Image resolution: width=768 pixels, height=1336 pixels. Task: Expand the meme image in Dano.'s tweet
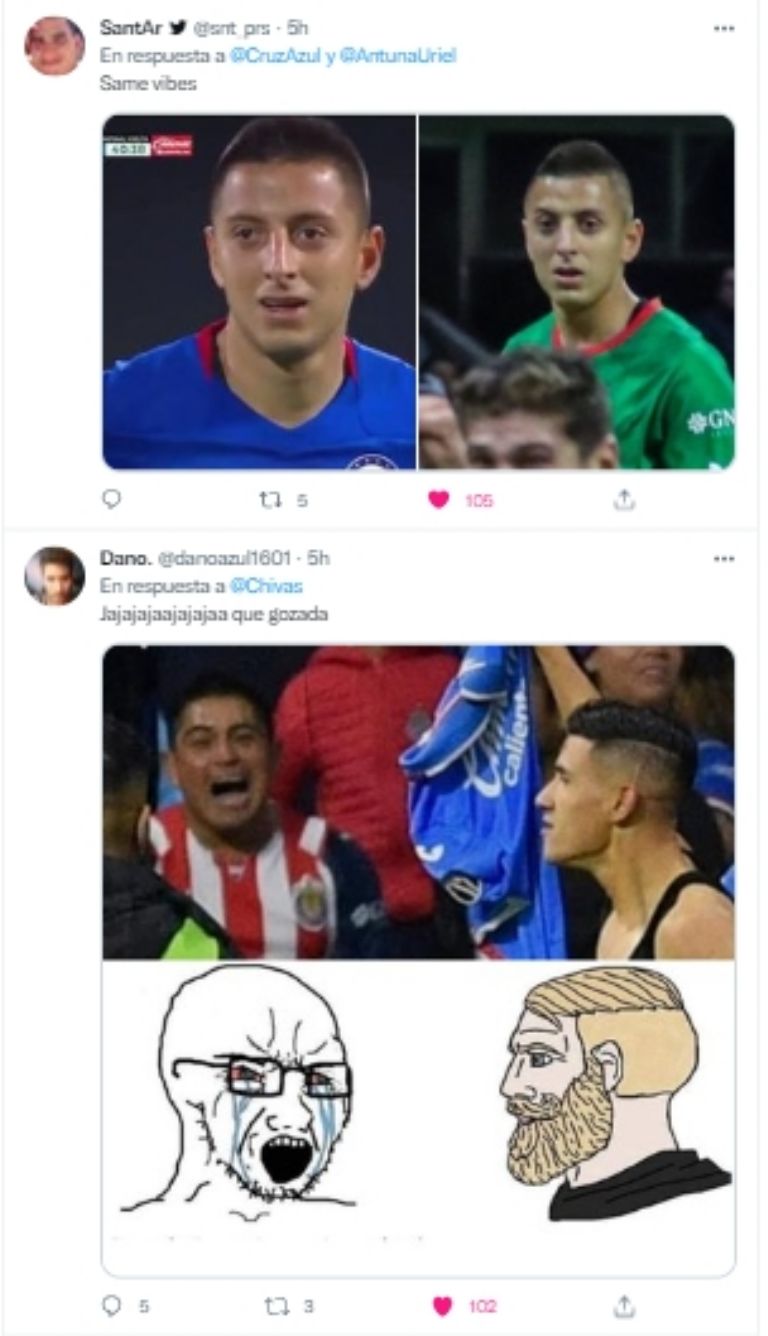click(418, 960)
